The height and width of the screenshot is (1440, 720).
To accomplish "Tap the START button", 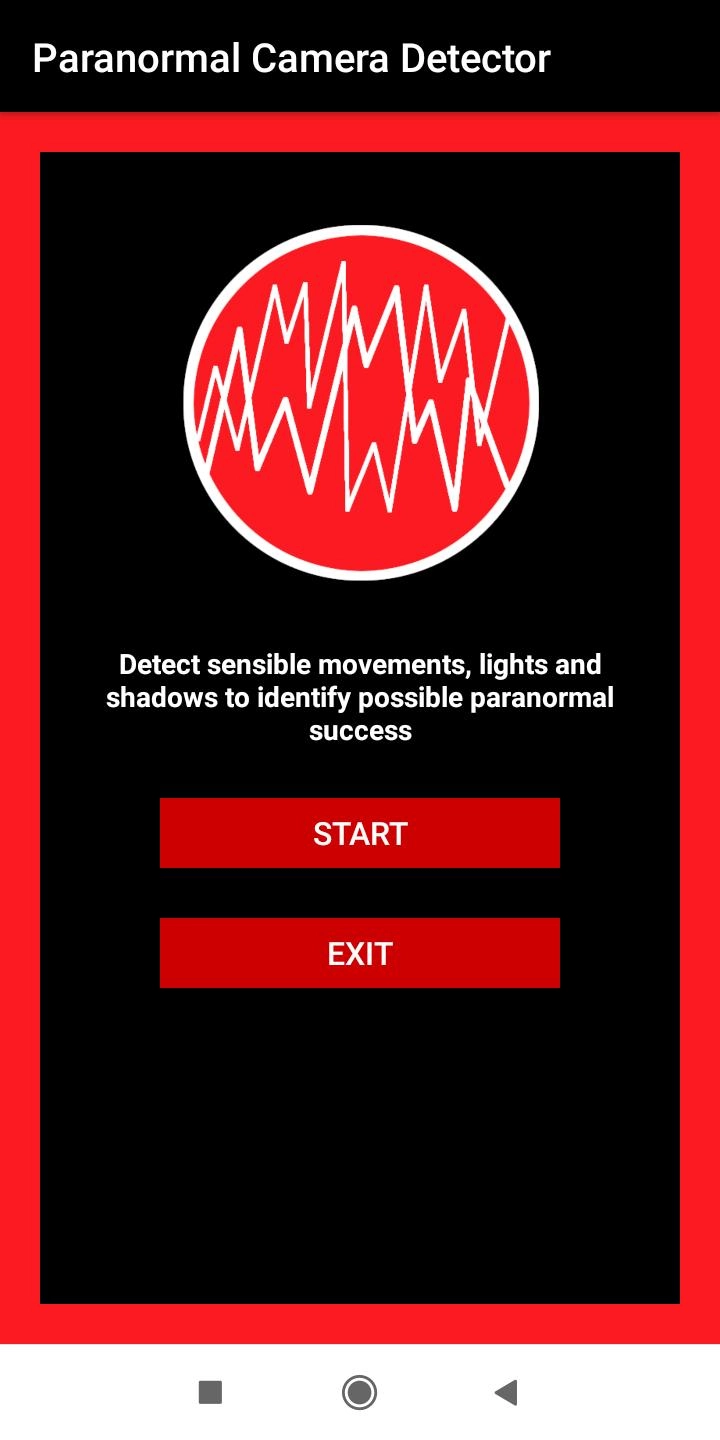I will click(x=360, y=833).
